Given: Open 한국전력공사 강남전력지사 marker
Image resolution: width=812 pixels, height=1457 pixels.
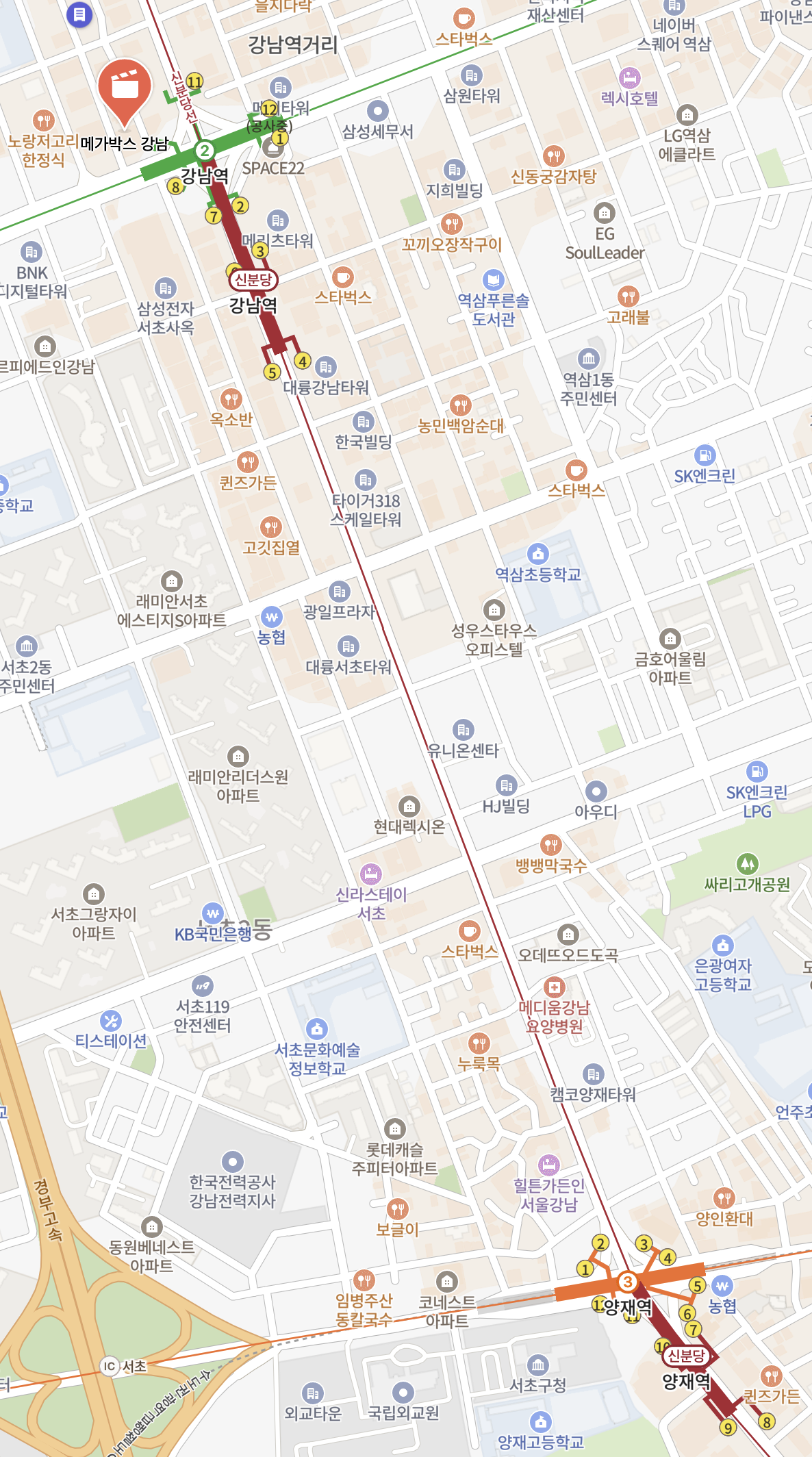Looking at the screenshot, I should click(232, 1161).
